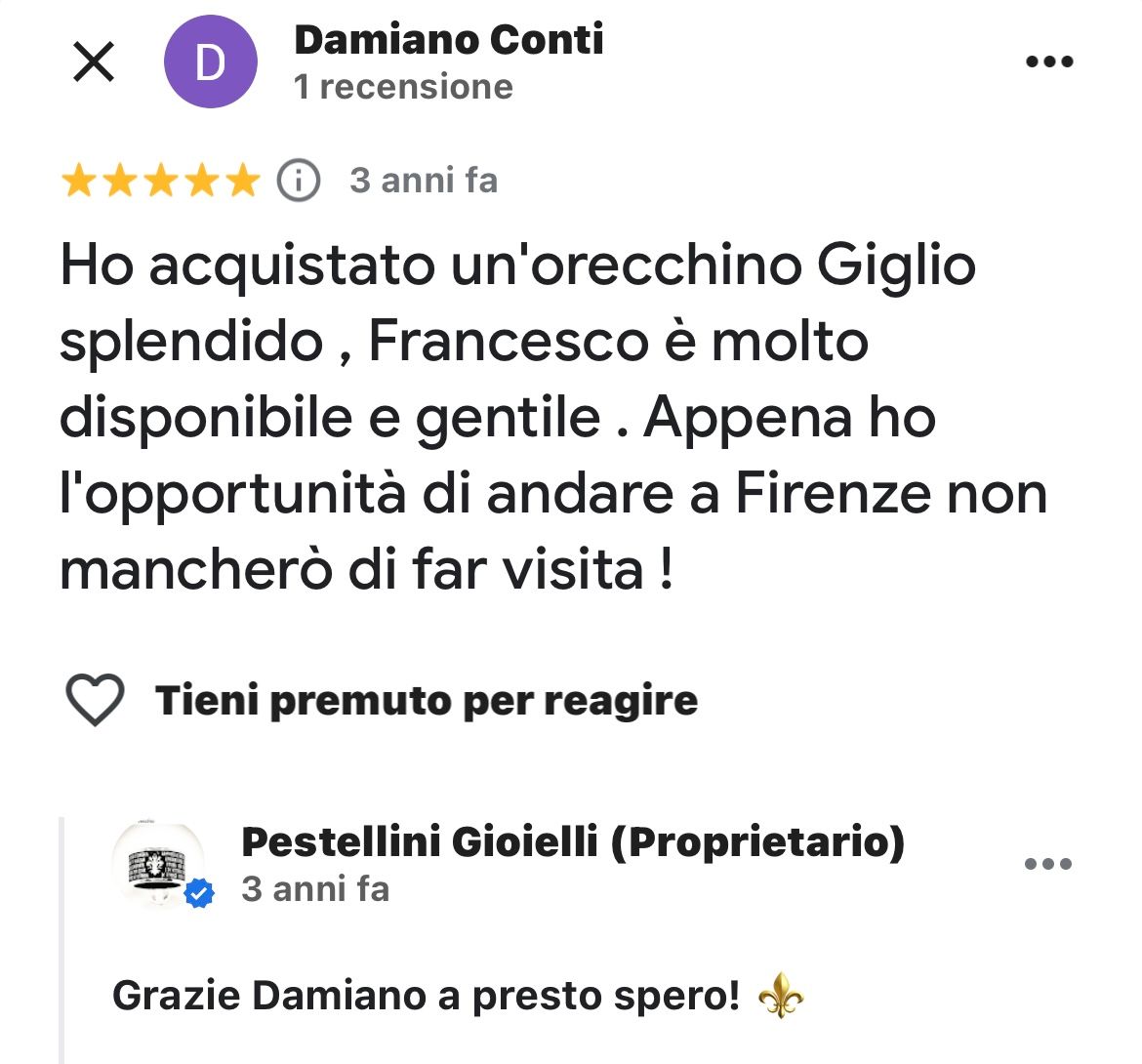This screenshot has height=1064, width=1142.
Task: Close the review with the X
Action: (x=94, y=62)
